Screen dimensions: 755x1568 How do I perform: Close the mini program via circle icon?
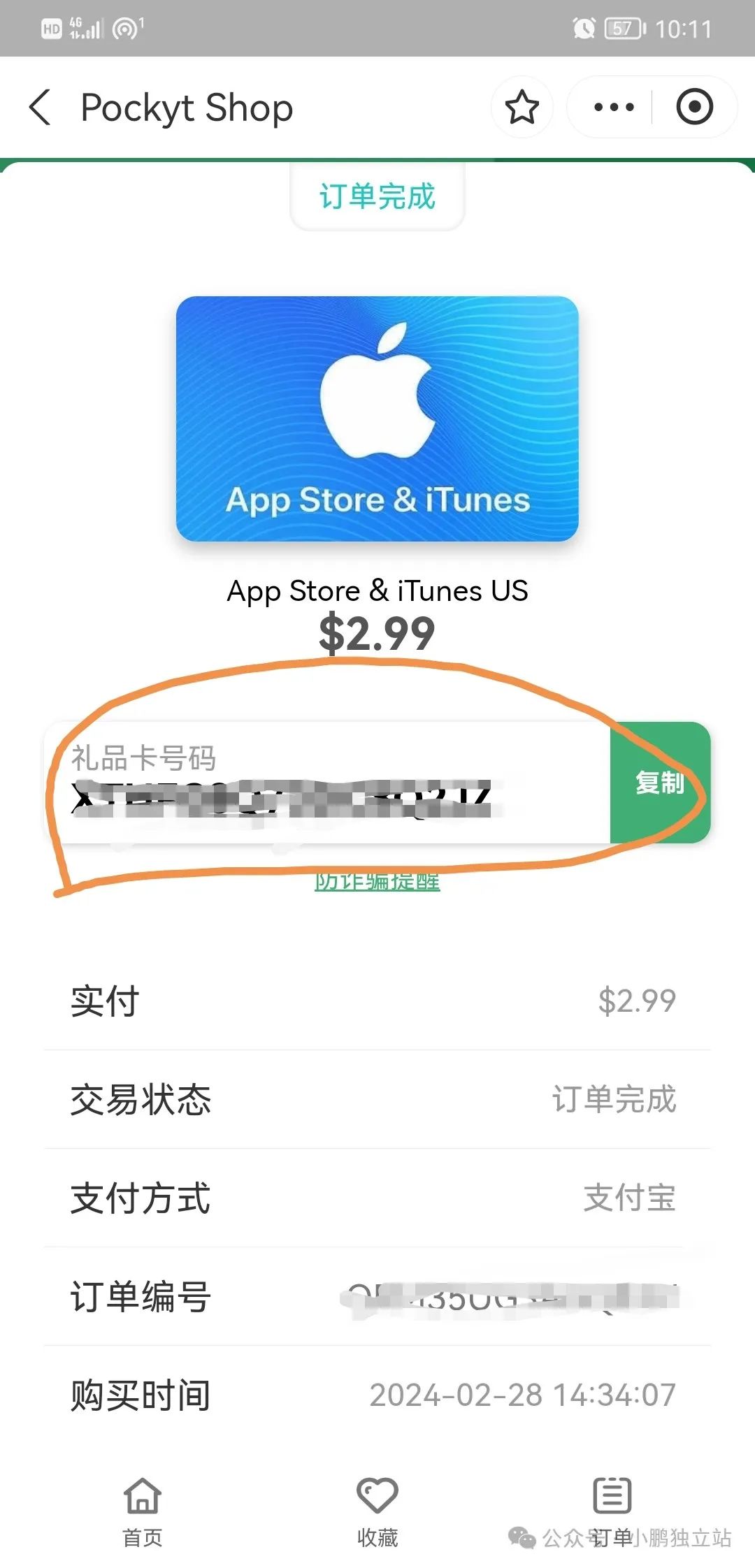[694, 108]
